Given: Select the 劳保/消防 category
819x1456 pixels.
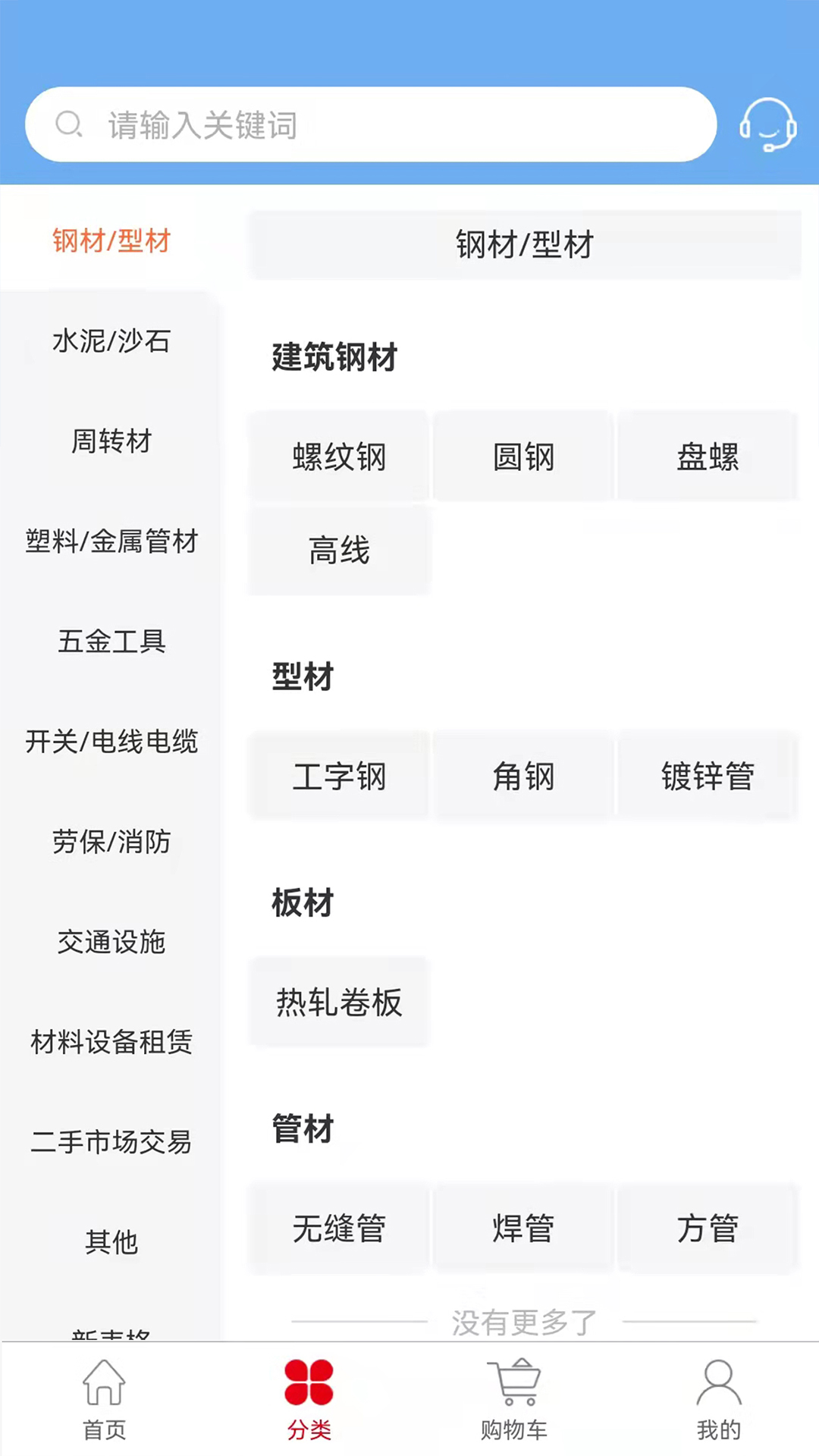Looking at the screenshot, I should 111,842.
